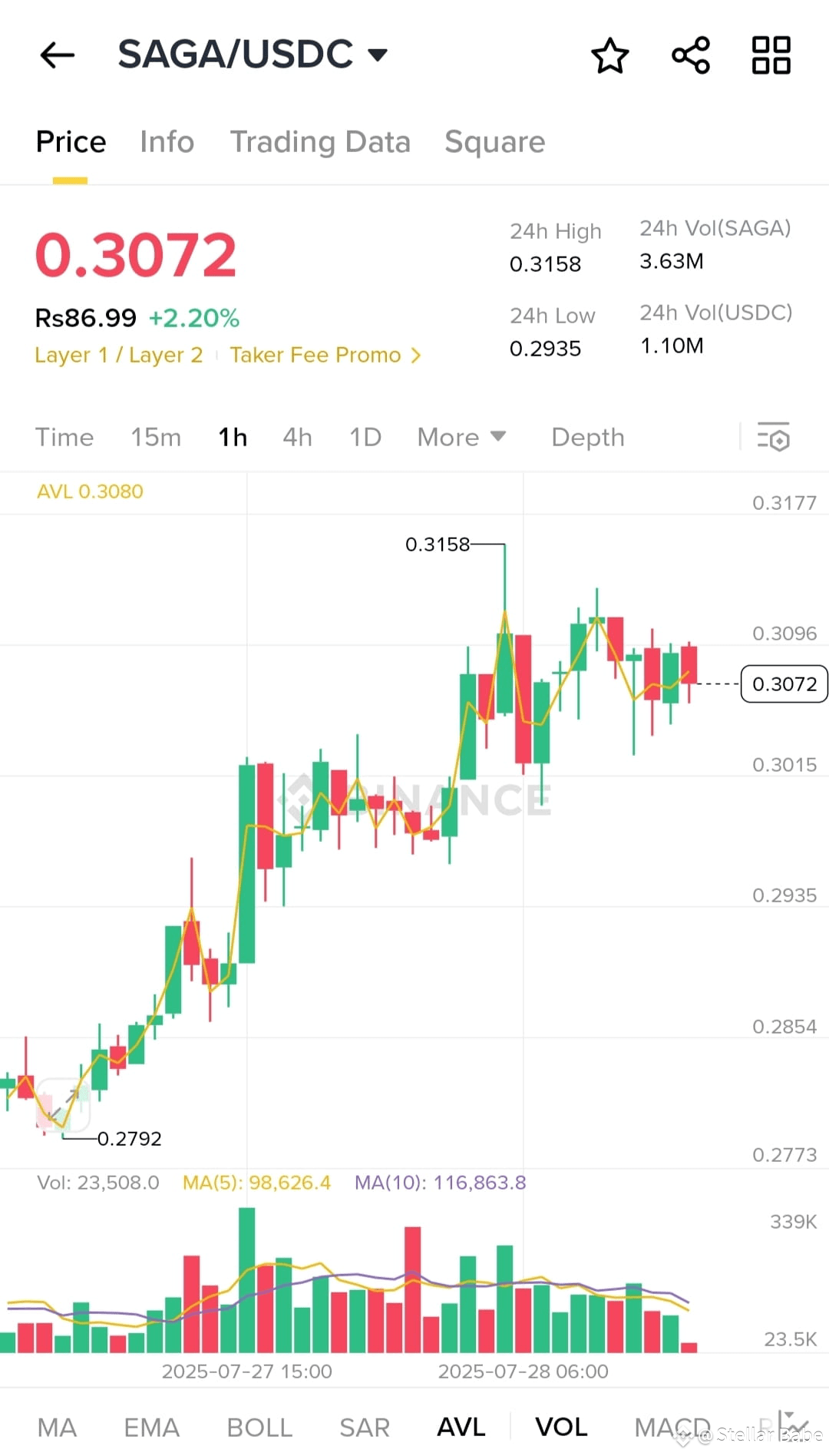Open the Trading Data tab
This screenshot has width=829, height=1456.
click(x=321, y=141)
